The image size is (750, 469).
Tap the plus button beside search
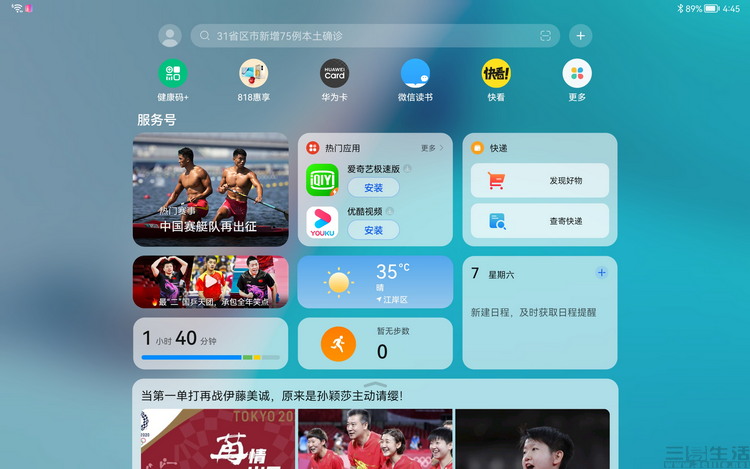coord(581,35)
